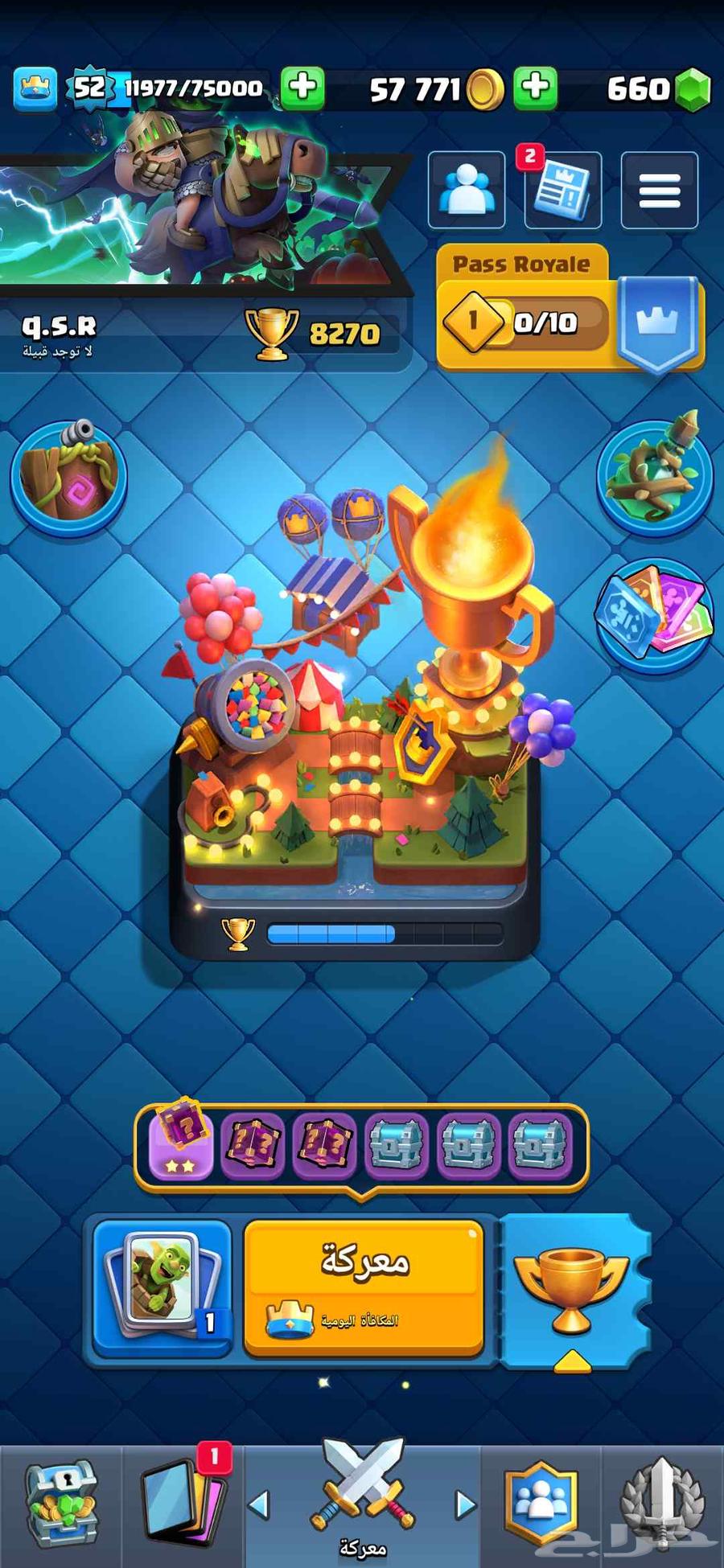Open the hamburger menu
This screenshot has width=724, height=1568.
pyautogui.click(x=659, y=191)
